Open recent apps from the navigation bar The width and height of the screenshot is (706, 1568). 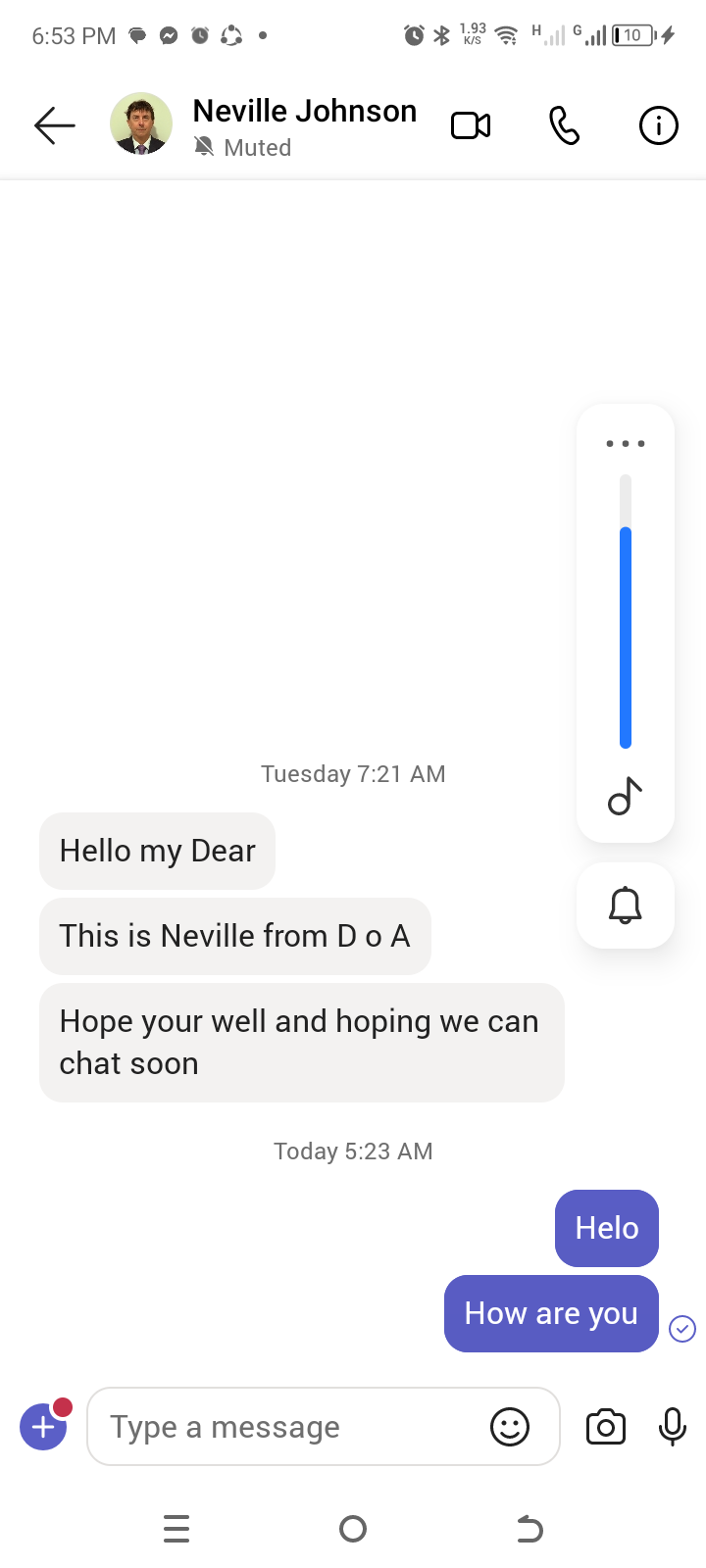[176, 1529]
